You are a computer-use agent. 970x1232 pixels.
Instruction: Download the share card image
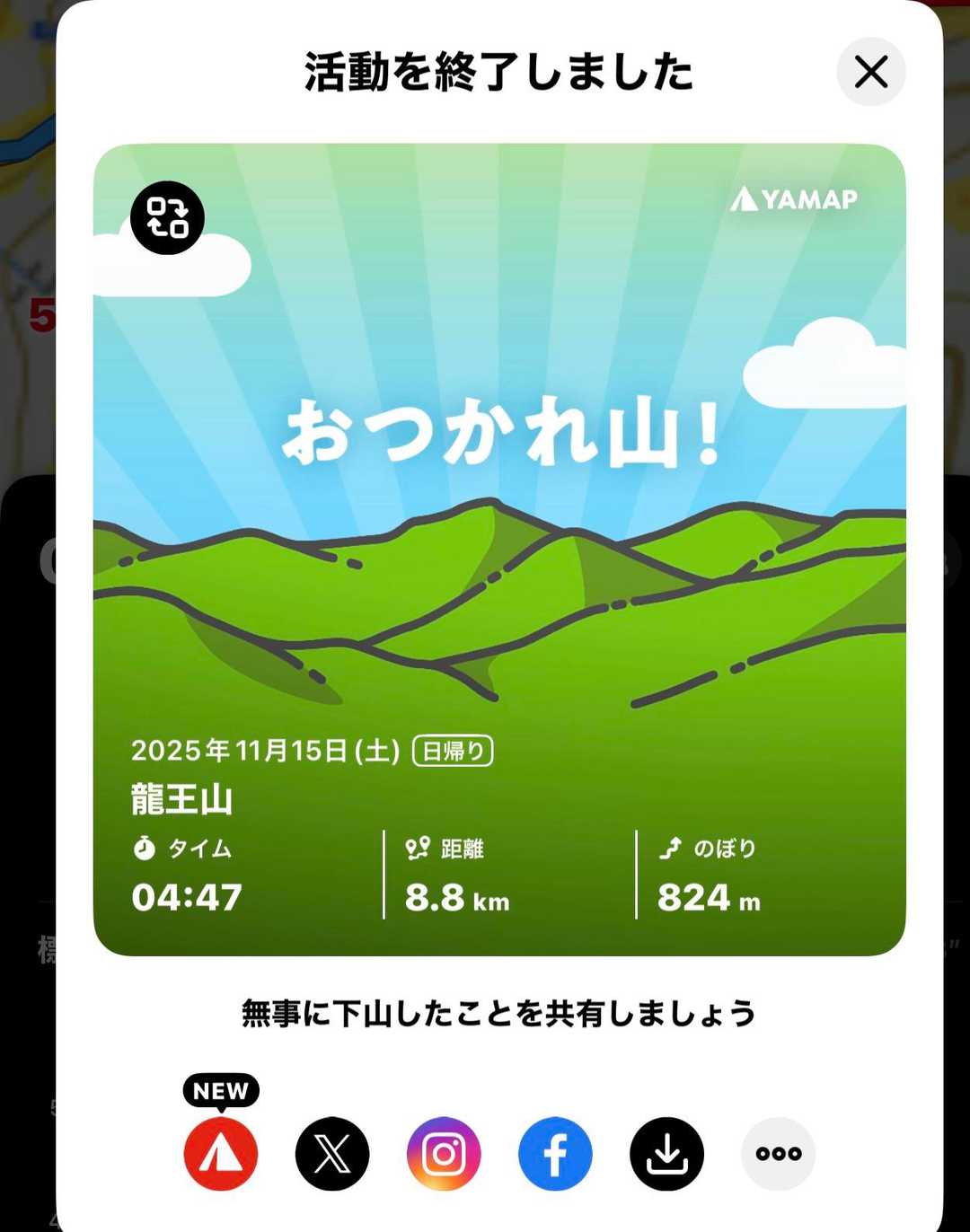666,1154
